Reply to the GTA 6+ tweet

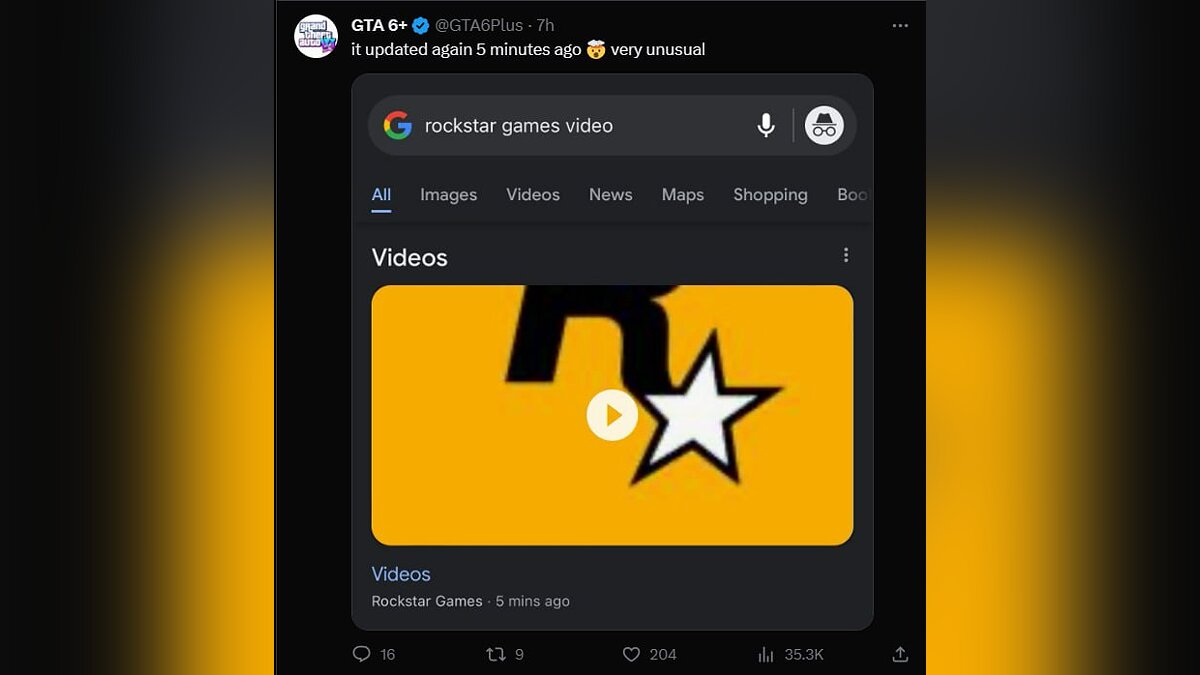click(362, 654)
